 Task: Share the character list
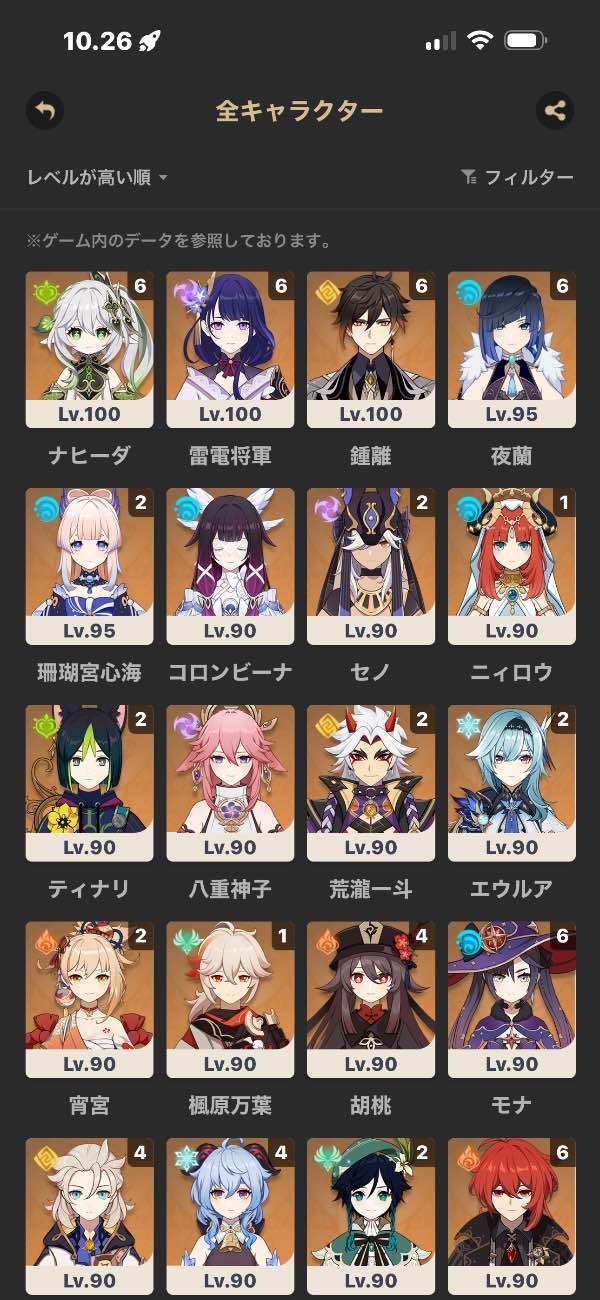coord(555,110)
